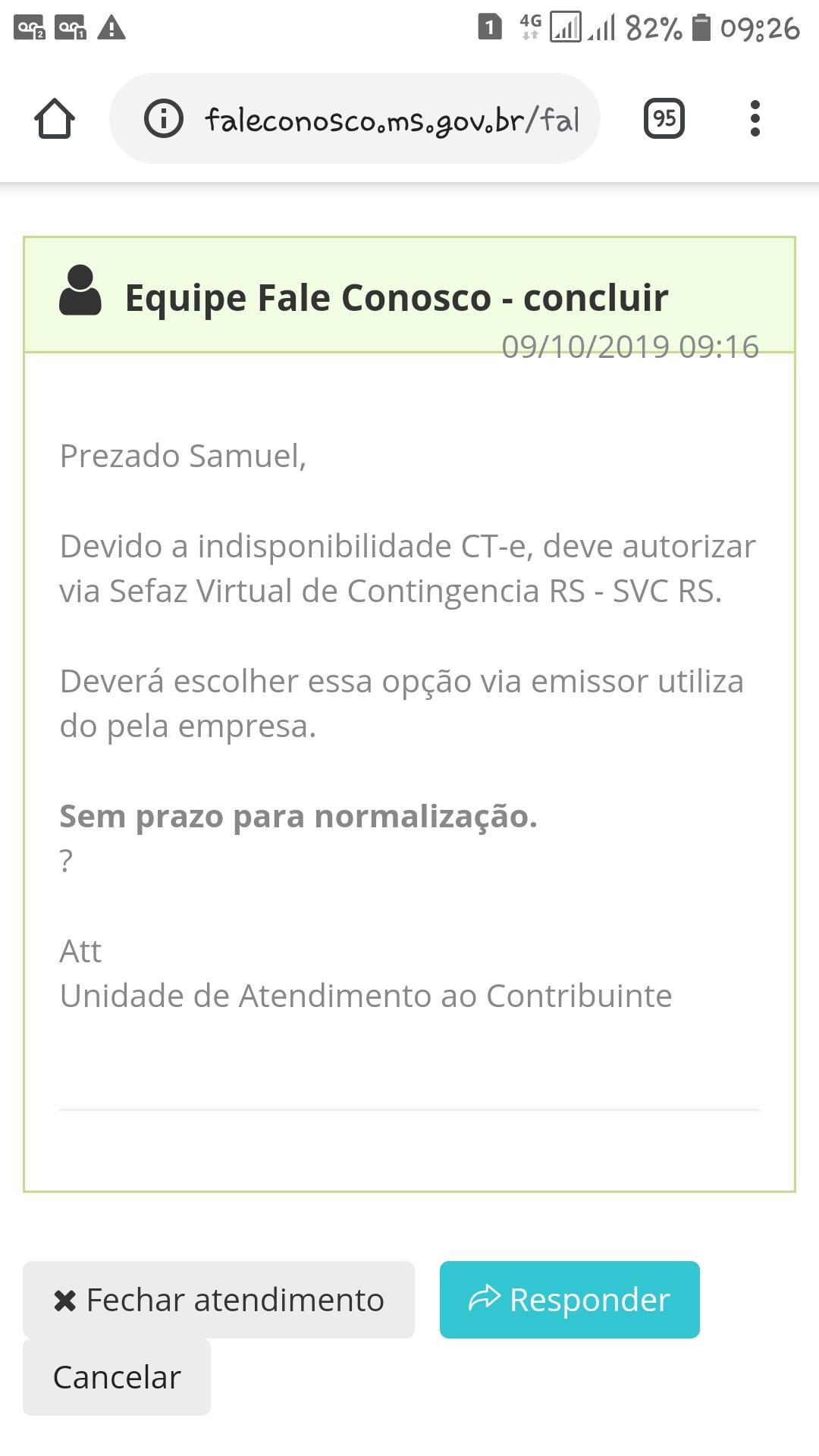819x1456 pixels.
Task: Go to the browser home page
Action: point(55,119)
